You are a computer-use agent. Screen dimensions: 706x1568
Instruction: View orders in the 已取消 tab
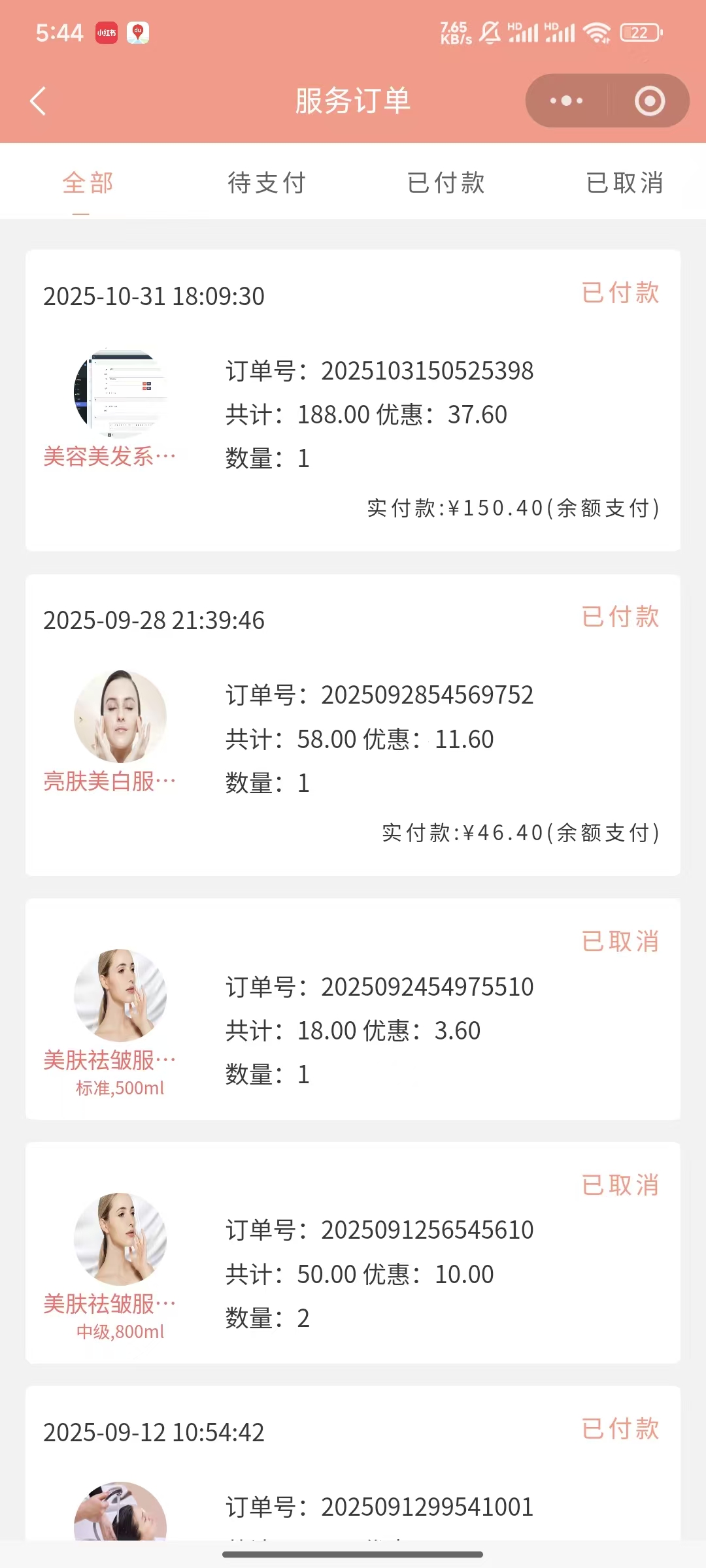[625, 183]
